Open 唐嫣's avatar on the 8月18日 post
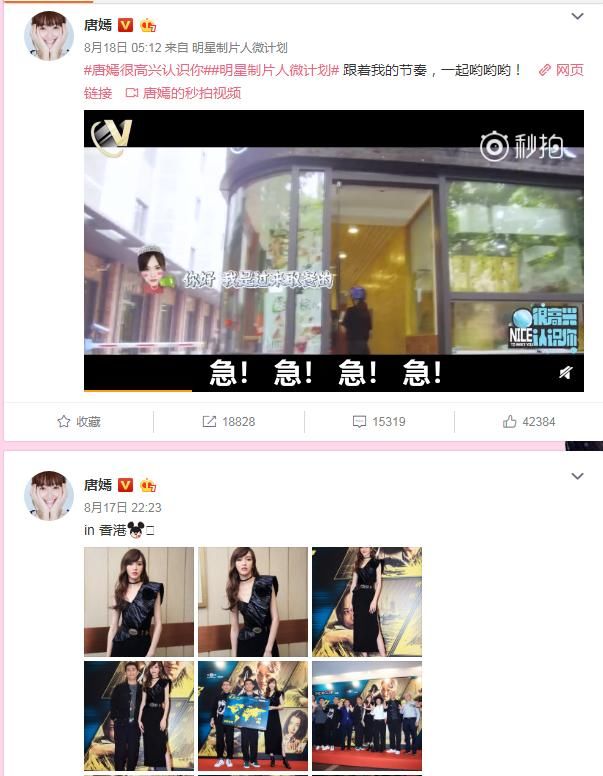Viewport: 603px width, 776px height. tap(48, 37)
